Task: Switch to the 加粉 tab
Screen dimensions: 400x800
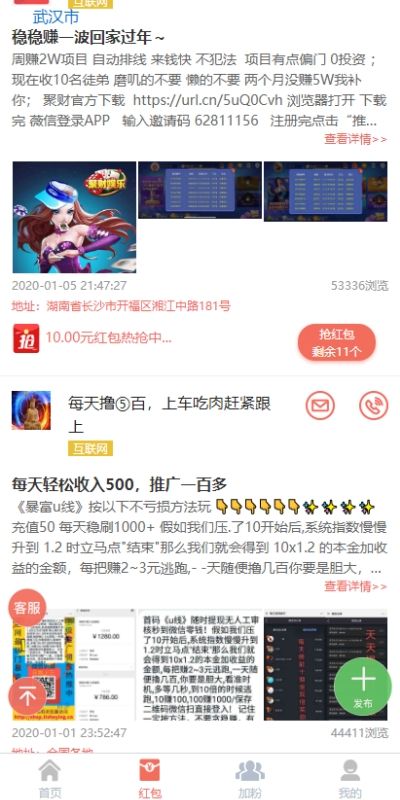Action: point(249,778)
